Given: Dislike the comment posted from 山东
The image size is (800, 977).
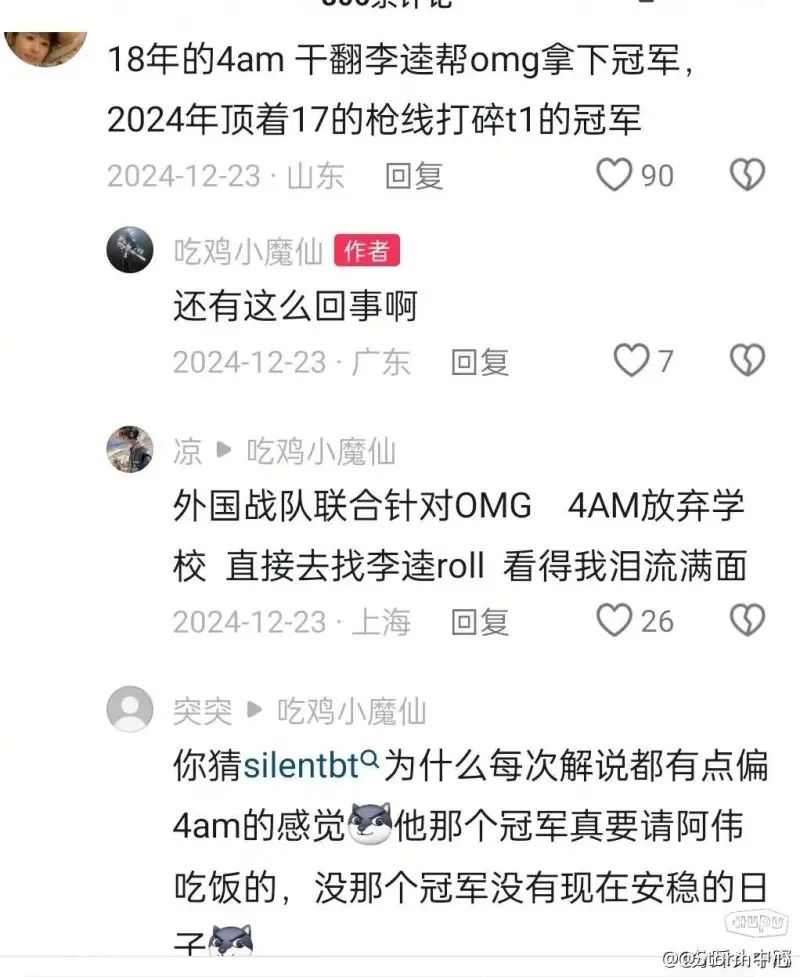Looking at the screenshot, I should pyautogui.click(x=746, y=176).
